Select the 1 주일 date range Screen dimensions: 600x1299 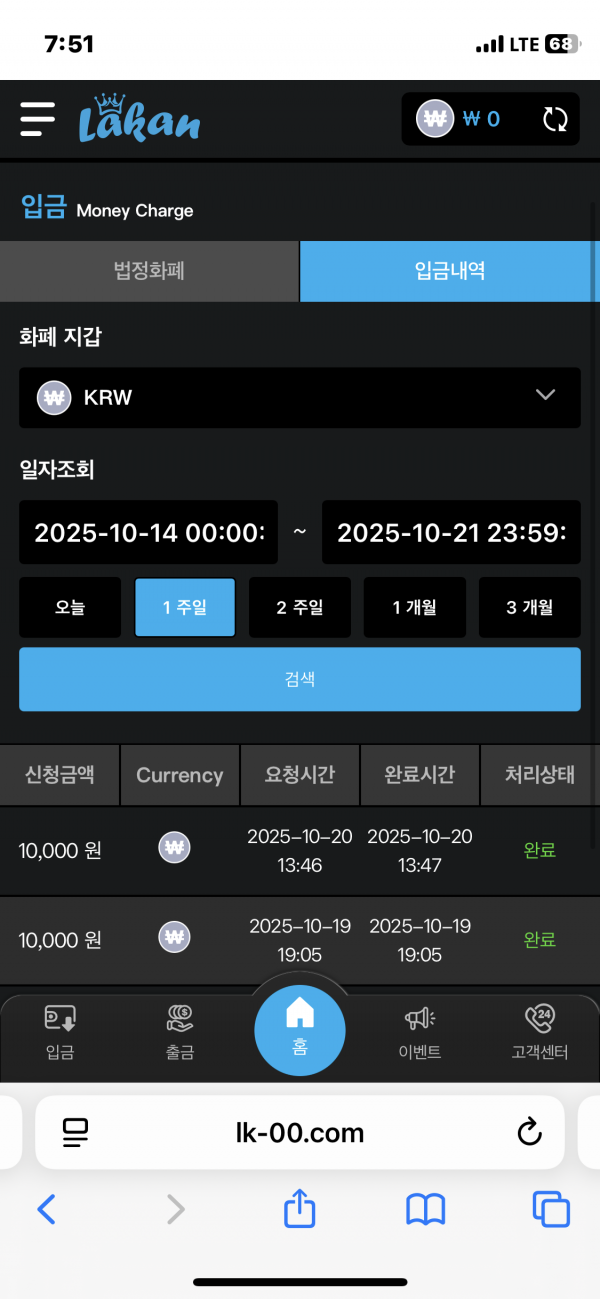point(185,607)
